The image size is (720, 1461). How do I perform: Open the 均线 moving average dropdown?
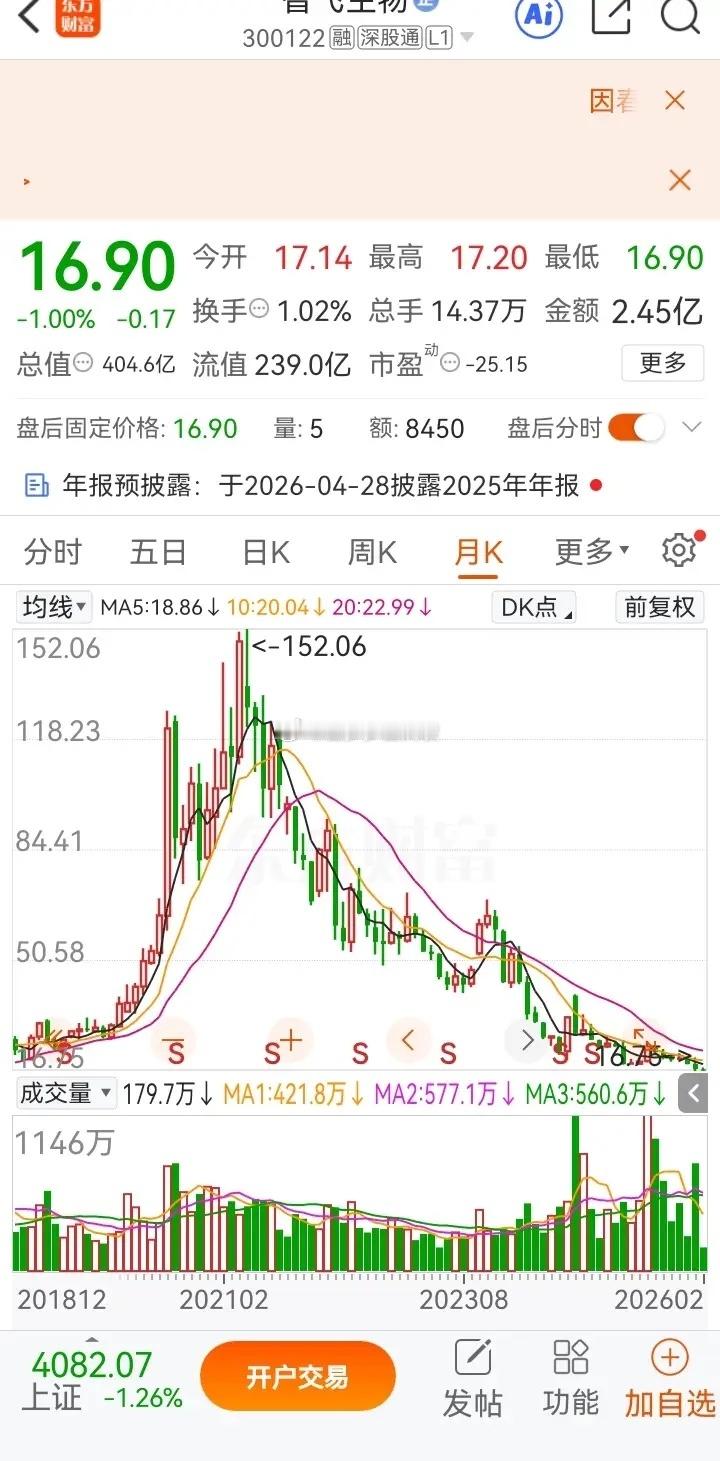(x=52, y=608)
